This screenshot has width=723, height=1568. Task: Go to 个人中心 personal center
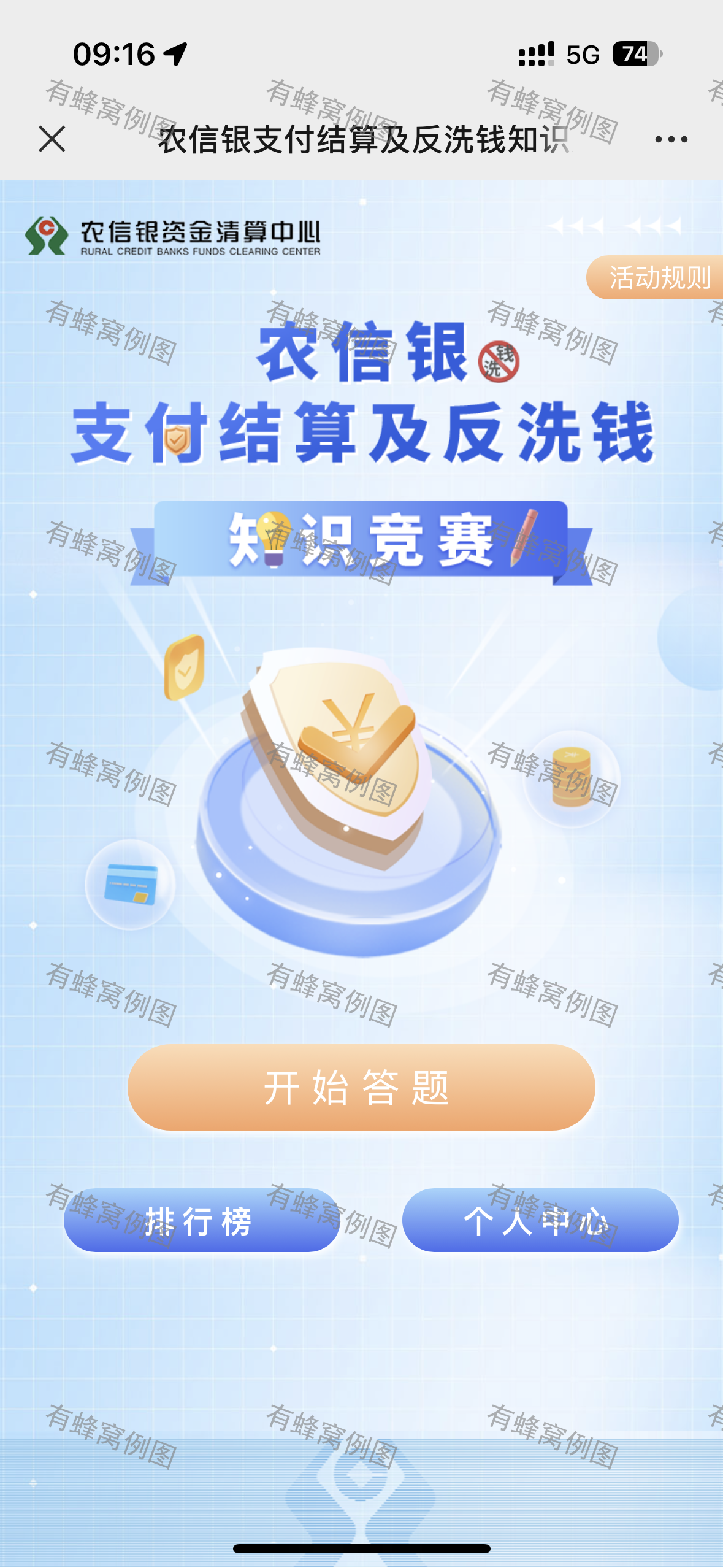point(540,1220)
